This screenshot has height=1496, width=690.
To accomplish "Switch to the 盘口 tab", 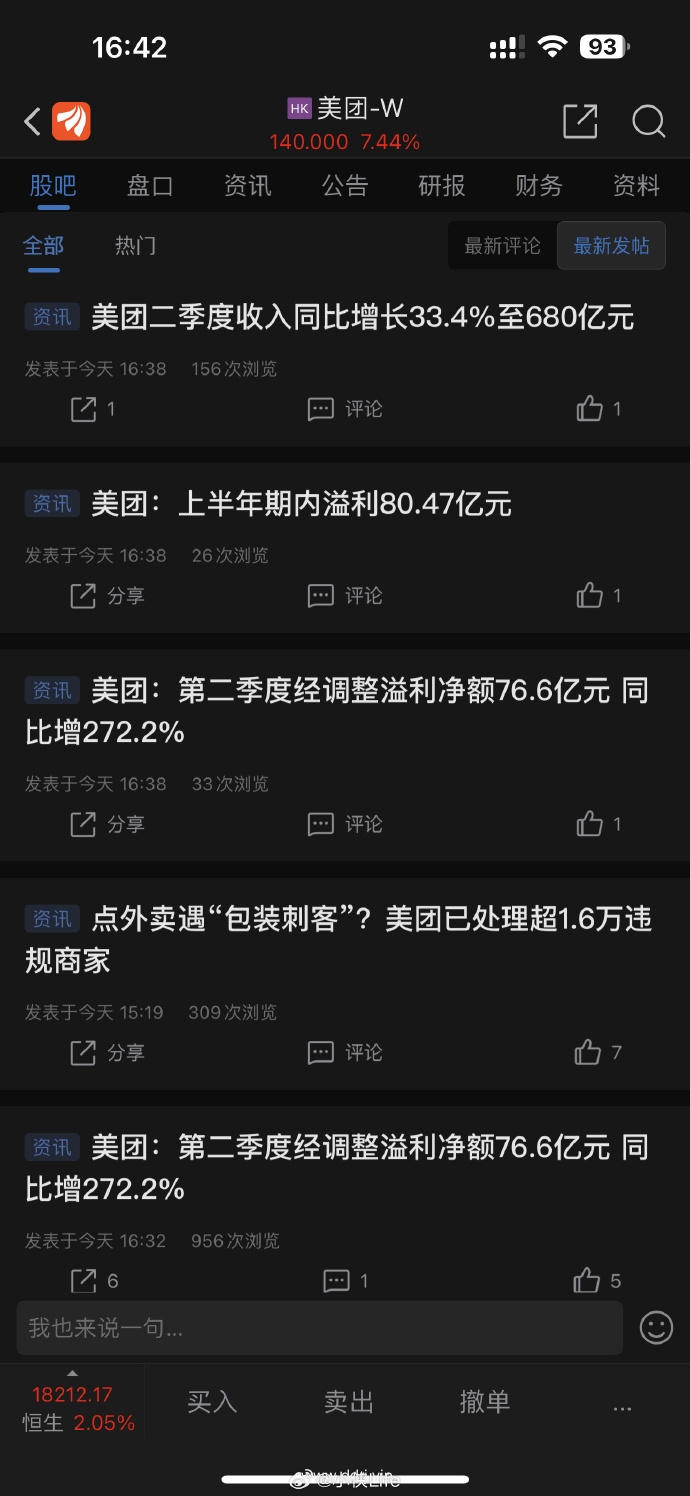I will pos(150,185).
